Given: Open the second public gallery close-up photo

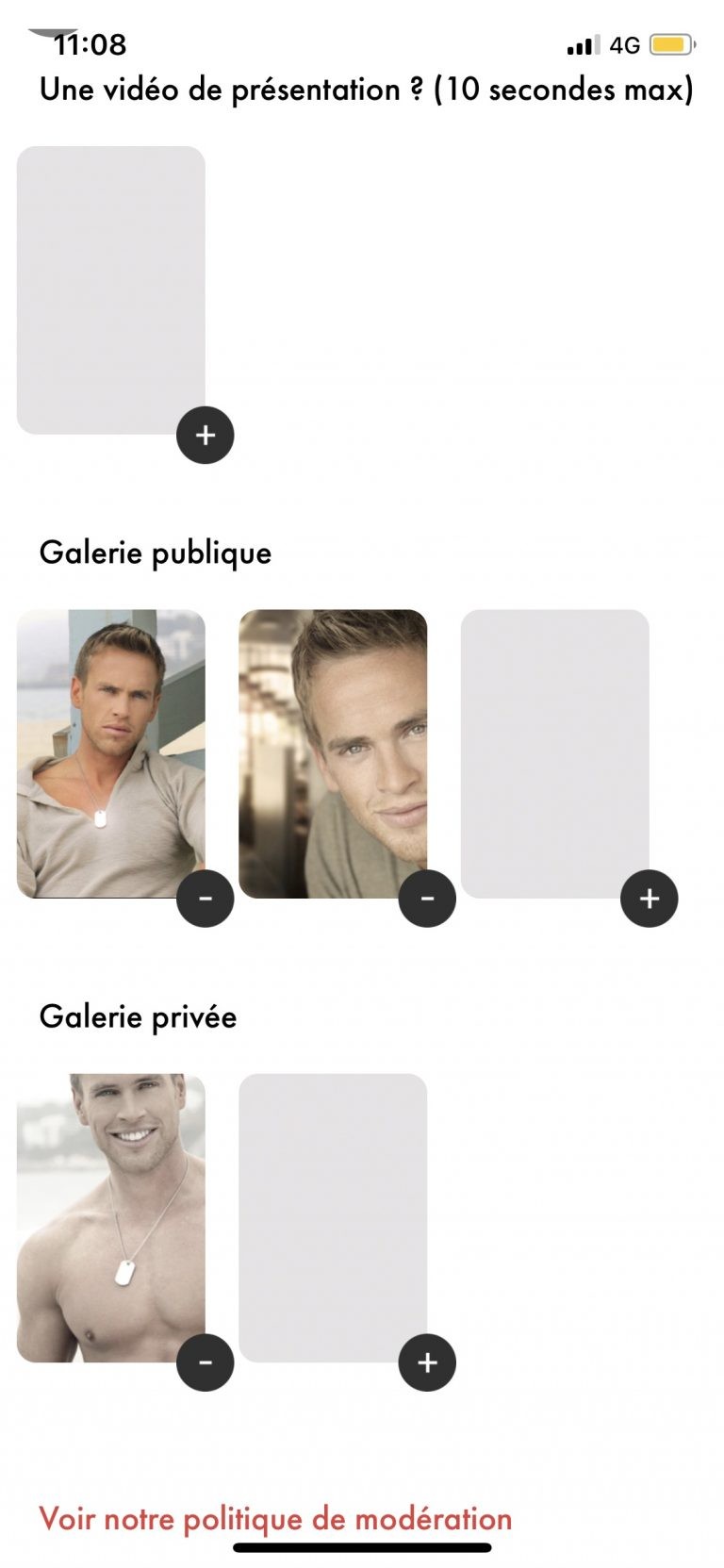Looking at the screenshot, I should click(333, 753).
